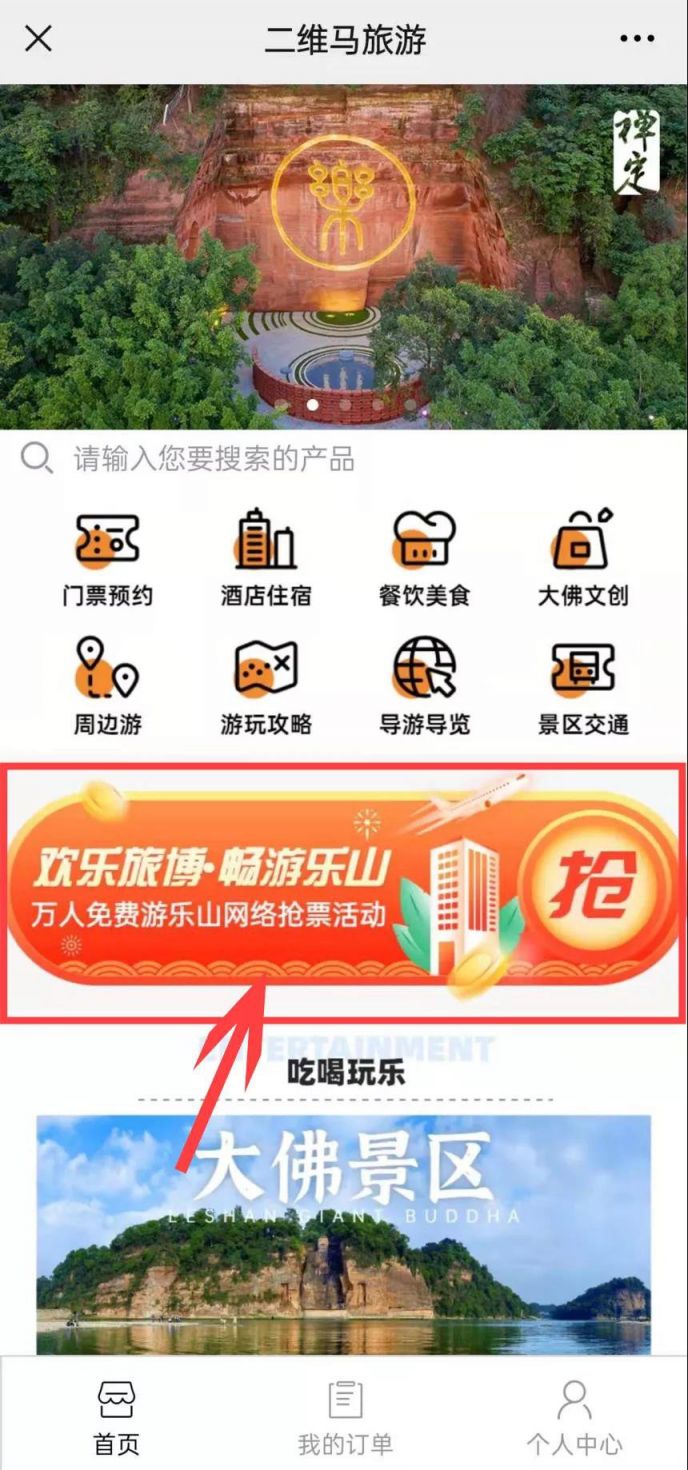Screen dimensions: 688x1470
Task: View 周边游 nearby tours
Action: [x=107, y=686]
